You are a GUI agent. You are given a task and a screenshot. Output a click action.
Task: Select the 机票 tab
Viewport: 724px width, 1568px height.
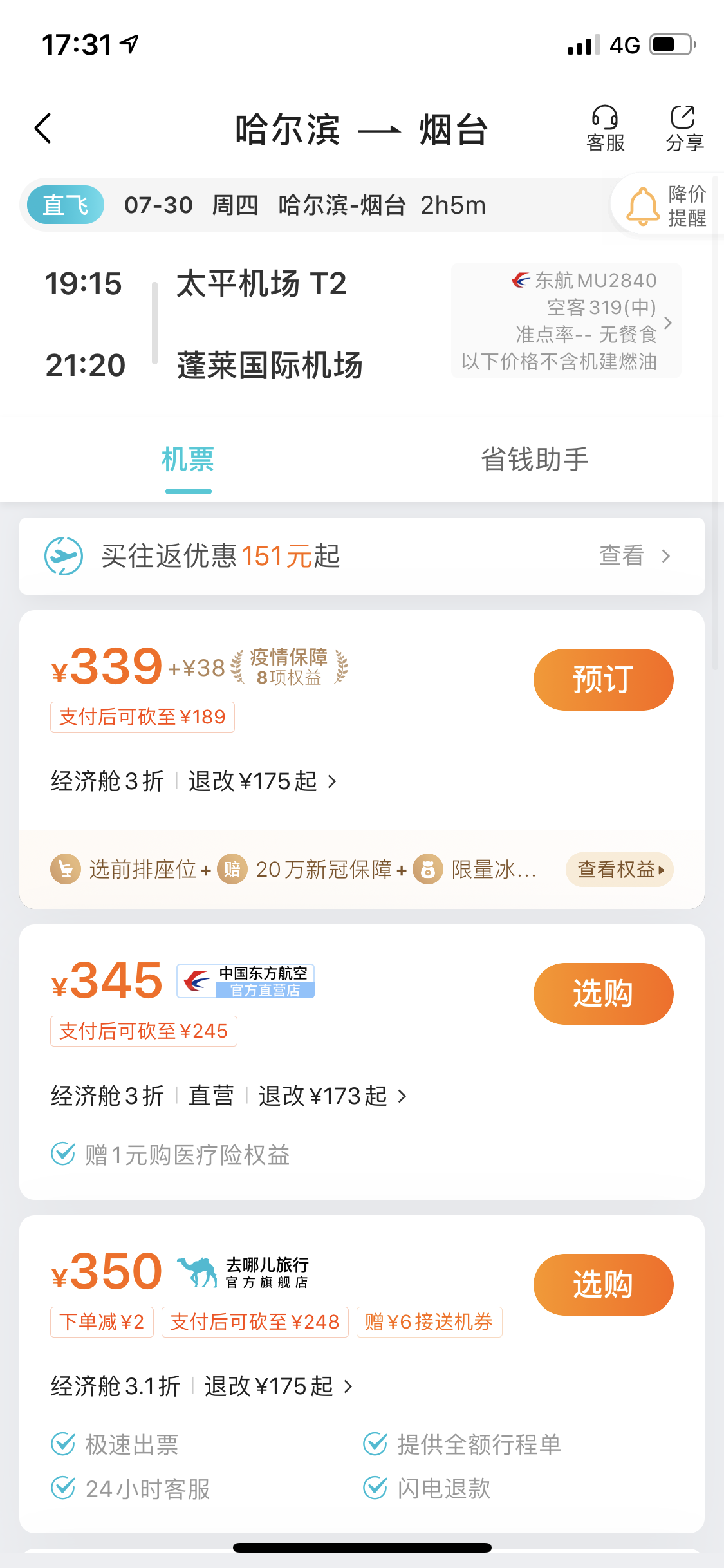(188, 460)
